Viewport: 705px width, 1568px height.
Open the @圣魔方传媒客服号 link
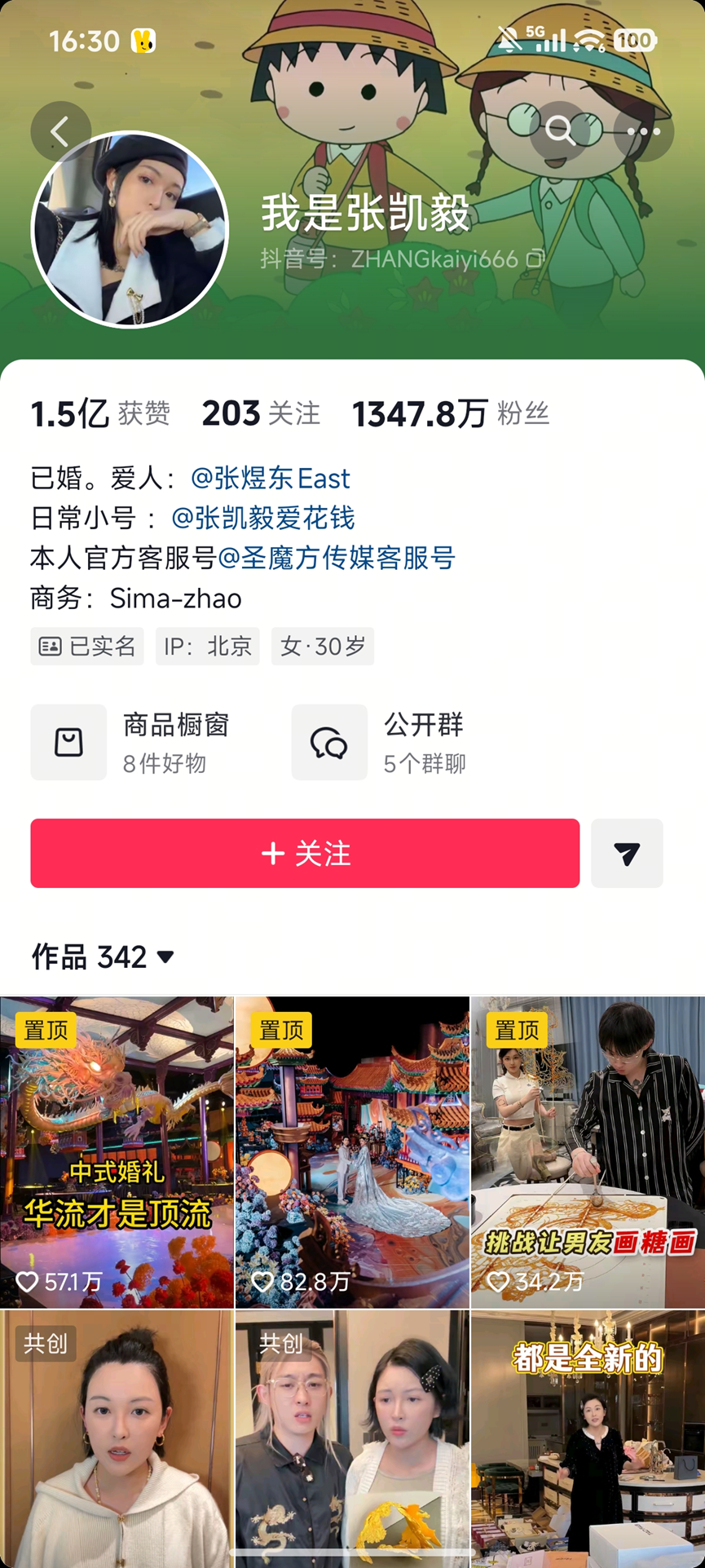pyautogui.click(x=336, y=558)
